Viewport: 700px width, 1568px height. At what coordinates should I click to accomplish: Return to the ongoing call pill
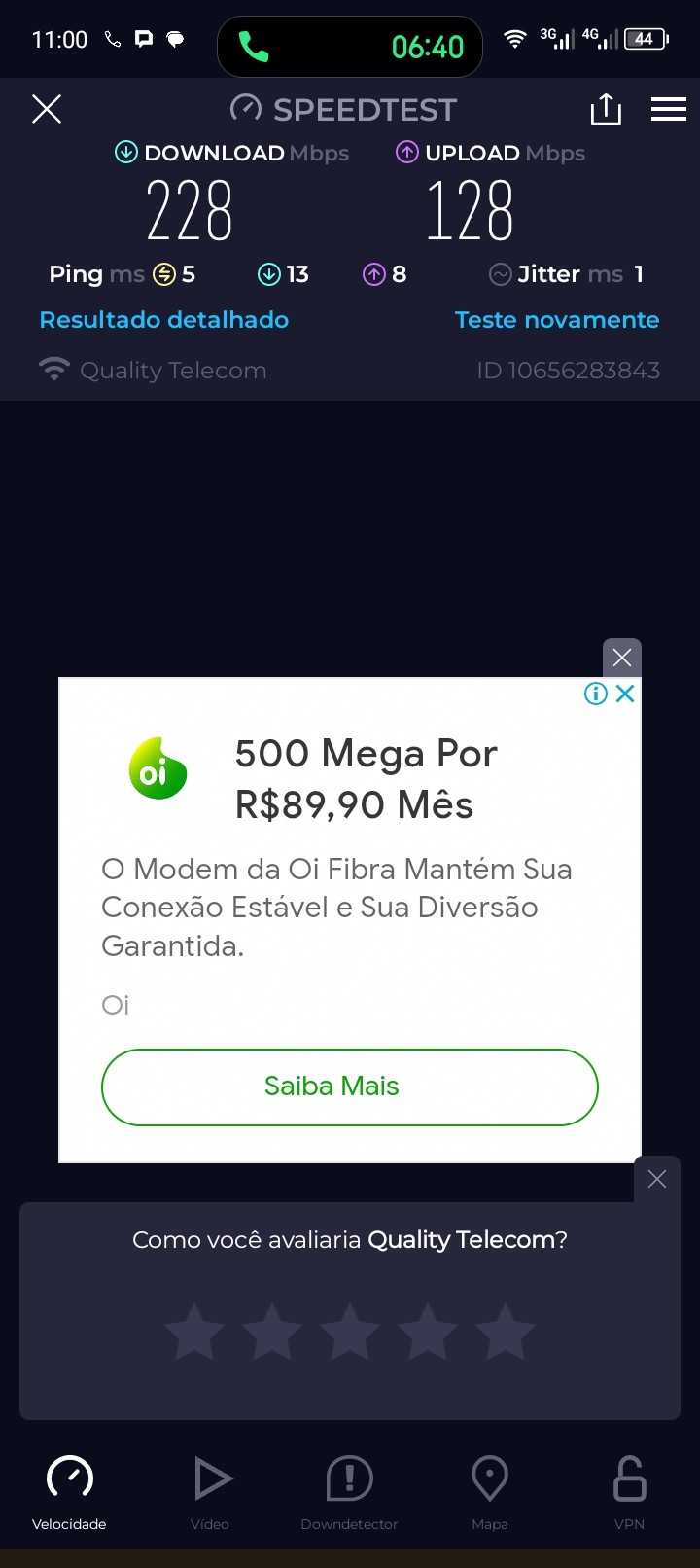(x=350, y=46)
